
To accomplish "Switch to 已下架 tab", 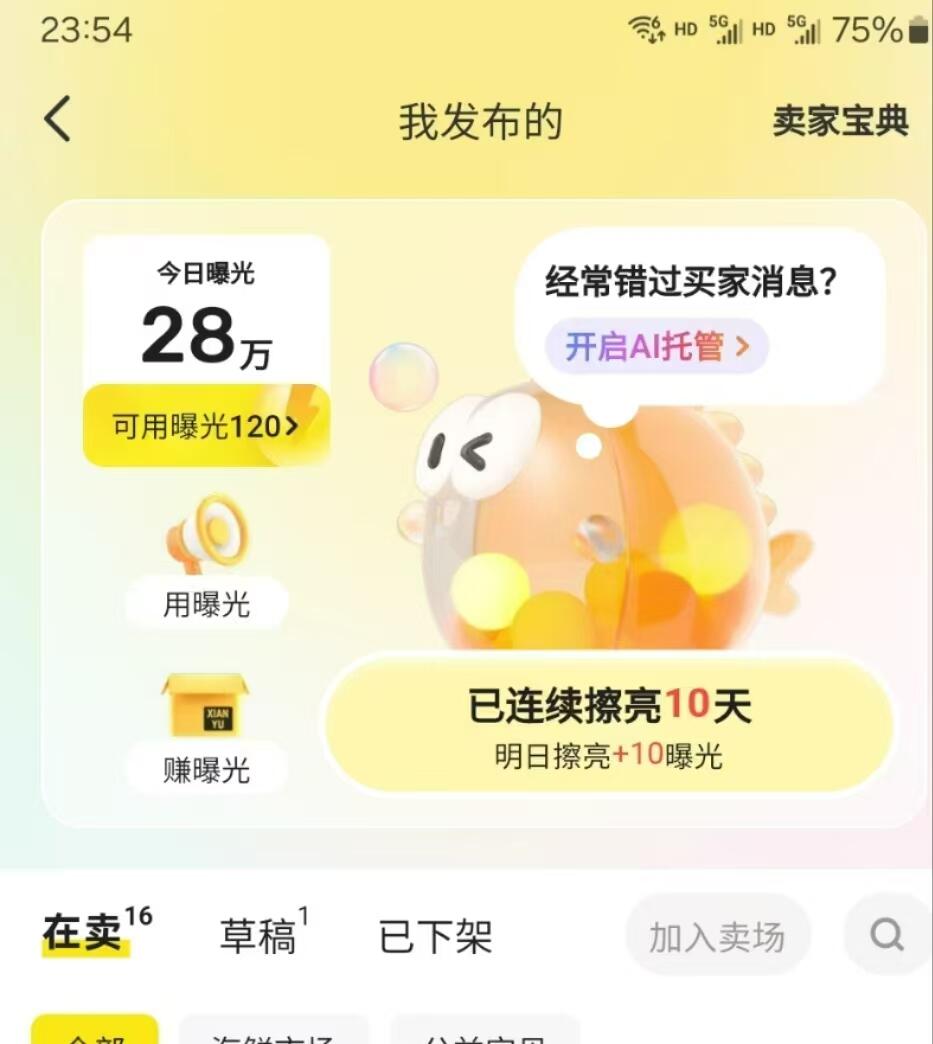I will [x=435, y=937].
